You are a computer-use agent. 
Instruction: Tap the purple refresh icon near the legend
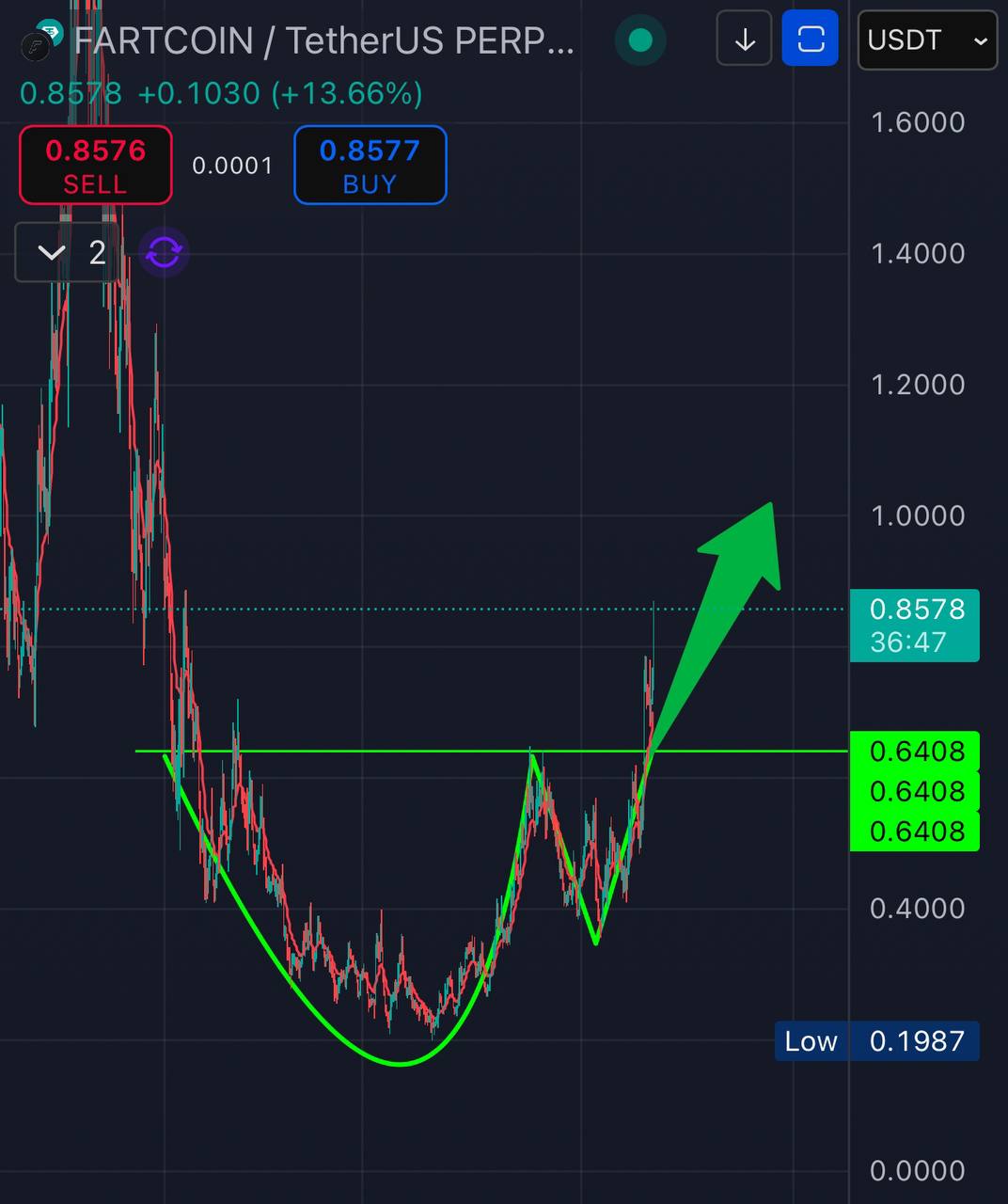[x=164, y=252]
